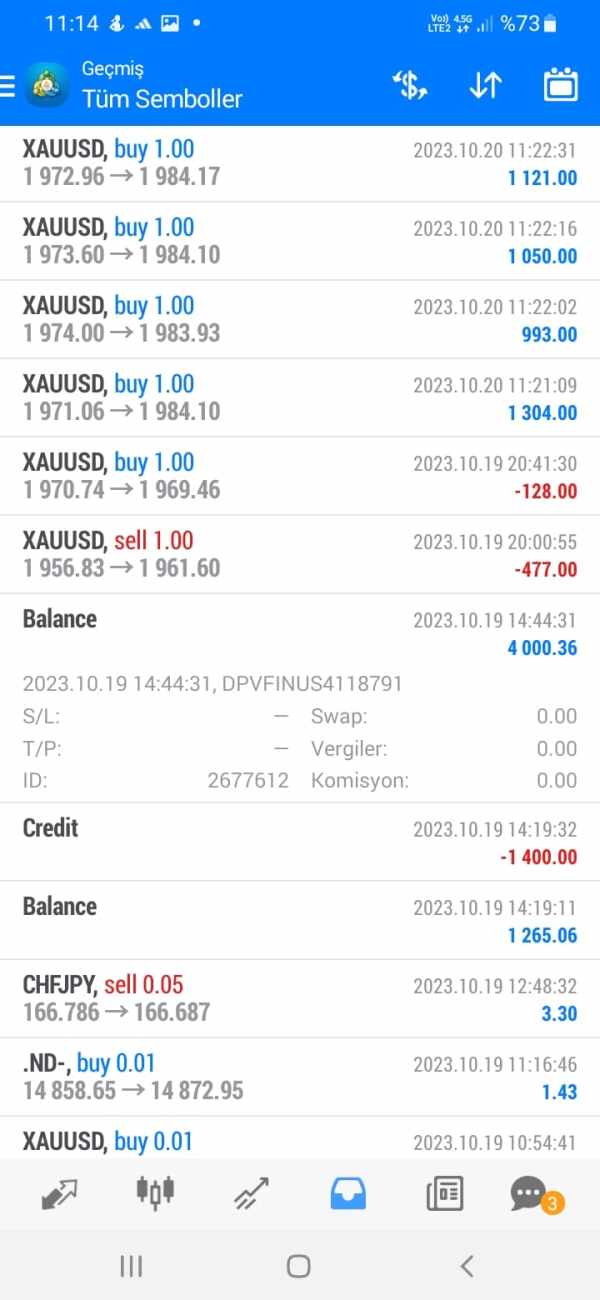The height and width of the screenshot is (1300, 600).
Task: Switch to the News tab
Action: [x=444, y=1193]
